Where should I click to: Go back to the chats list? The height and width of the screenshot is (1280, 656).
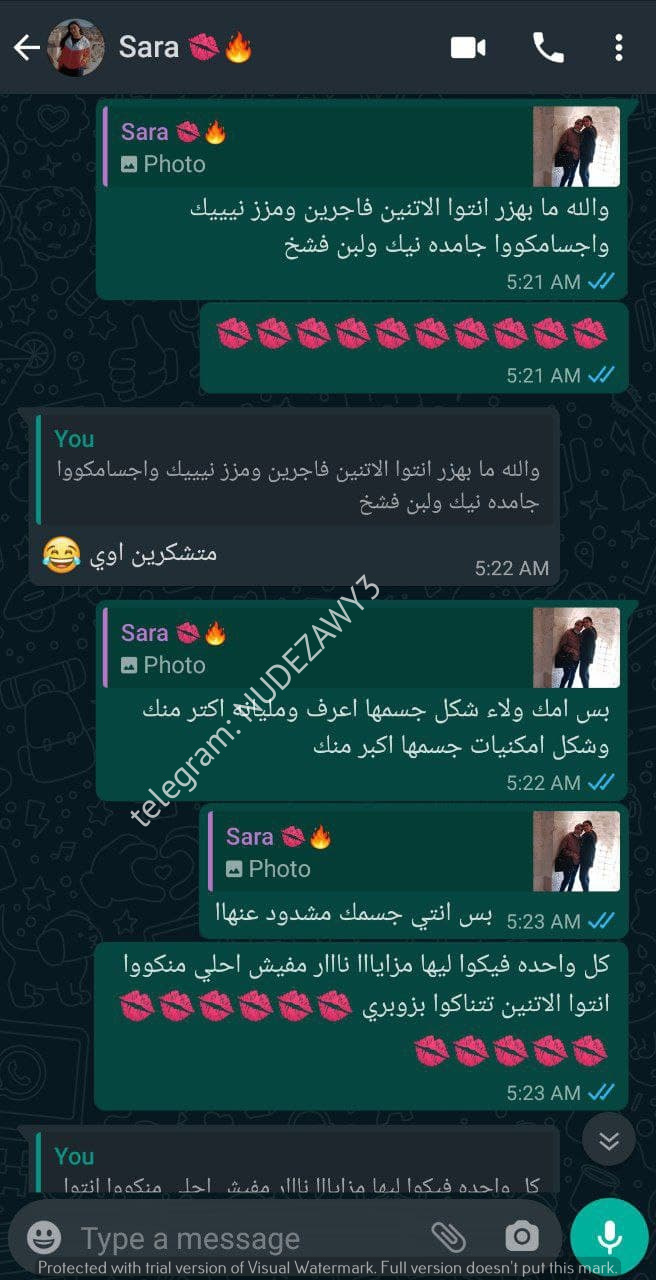click(26, 47)
